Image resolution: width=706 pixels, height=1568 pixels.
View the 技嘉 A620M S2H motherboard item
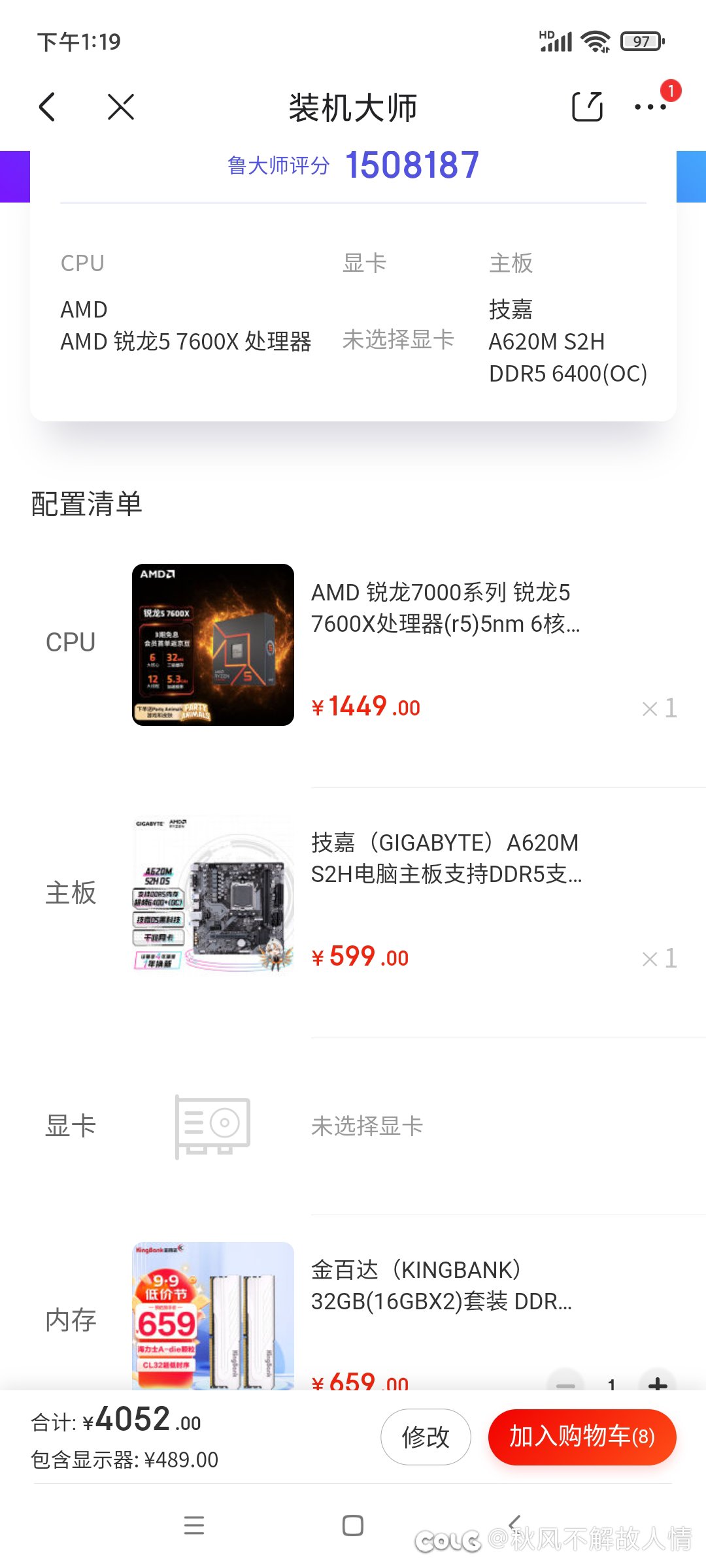(446, 858)
